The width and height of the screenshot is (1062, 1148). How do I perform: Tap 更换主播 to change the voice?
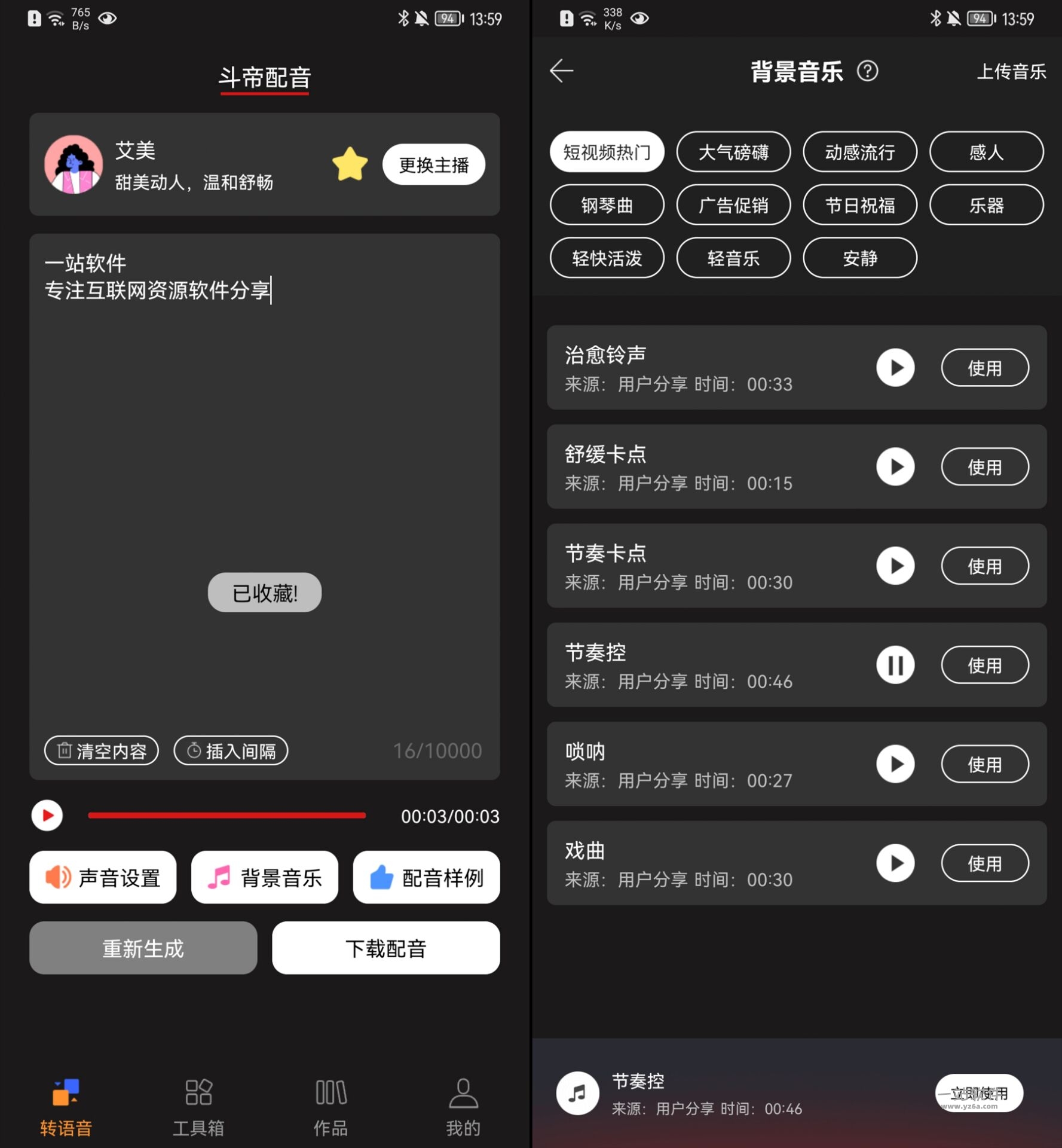[433, 164]
